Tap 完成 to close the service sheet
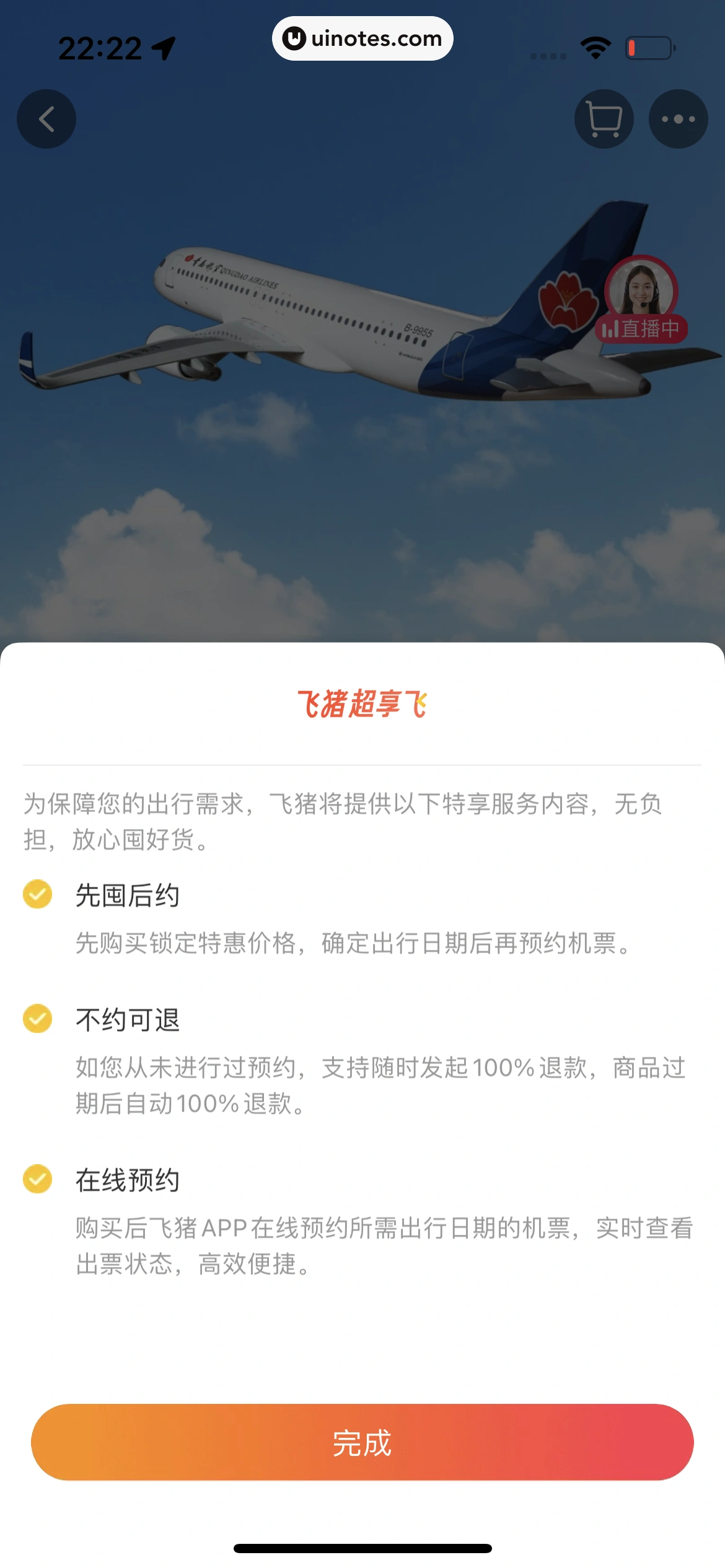725x1568 pixels. tap(362, 1442)
